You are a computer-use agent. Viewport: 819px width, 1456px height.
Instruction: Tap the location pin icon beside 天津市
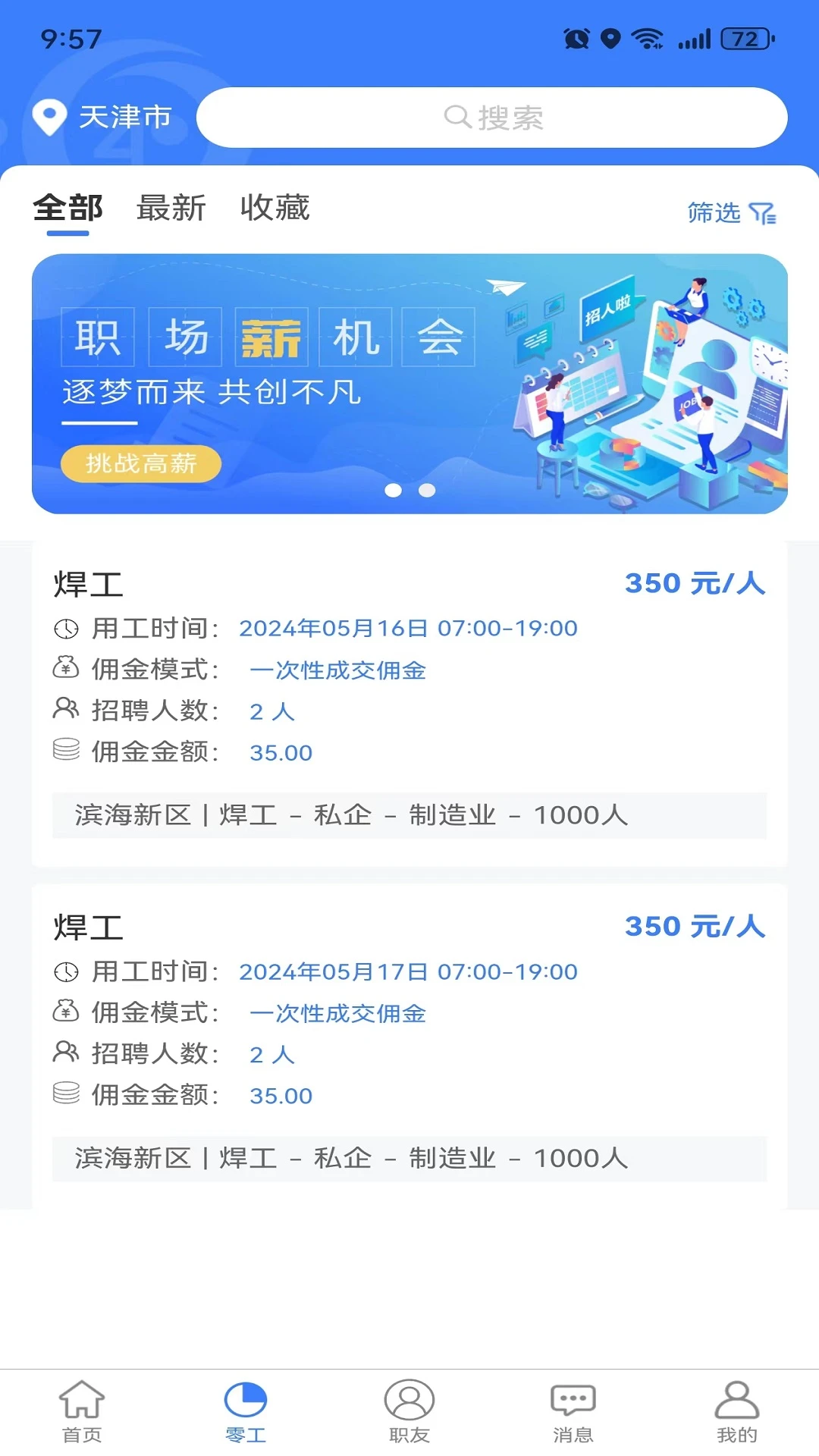49,116
